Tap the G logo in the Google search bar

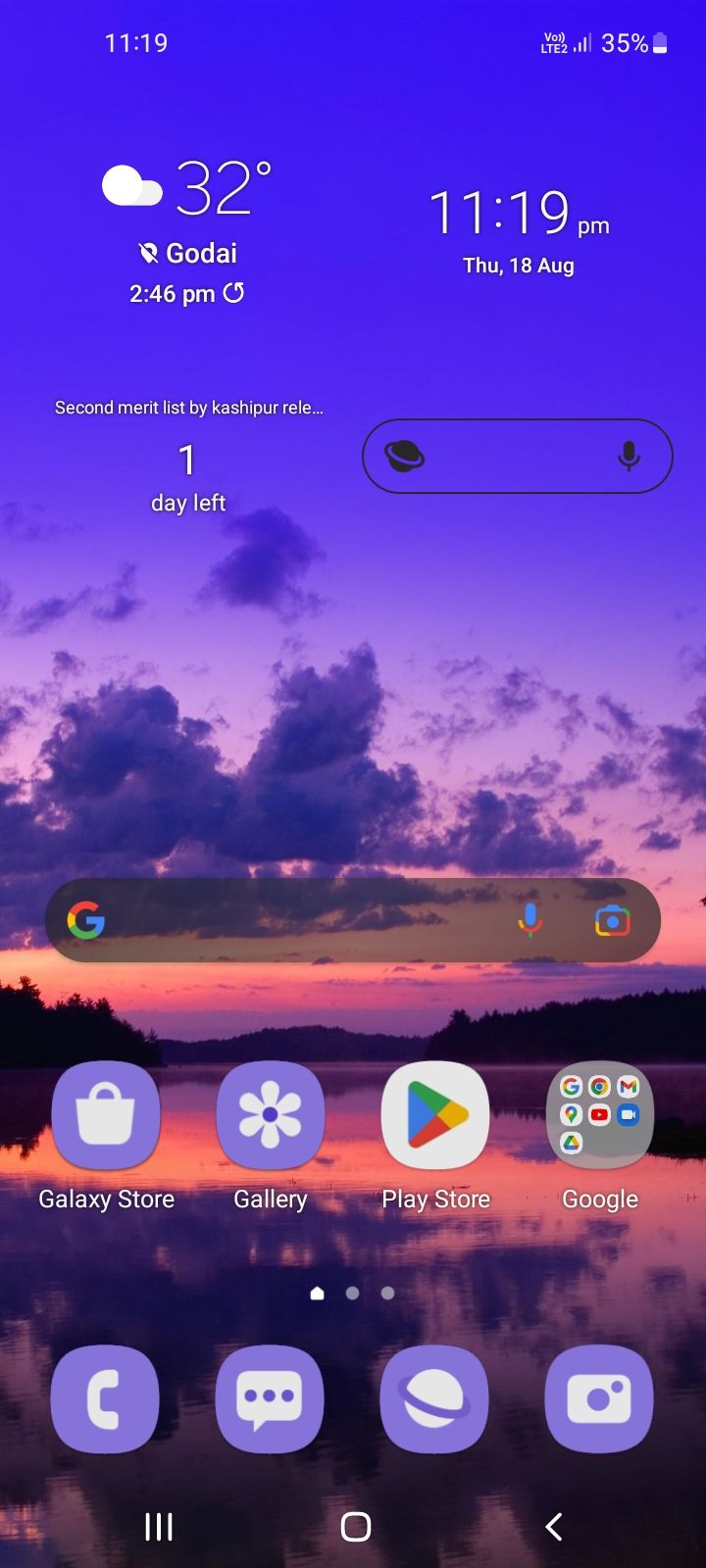(x=85, y=919)
